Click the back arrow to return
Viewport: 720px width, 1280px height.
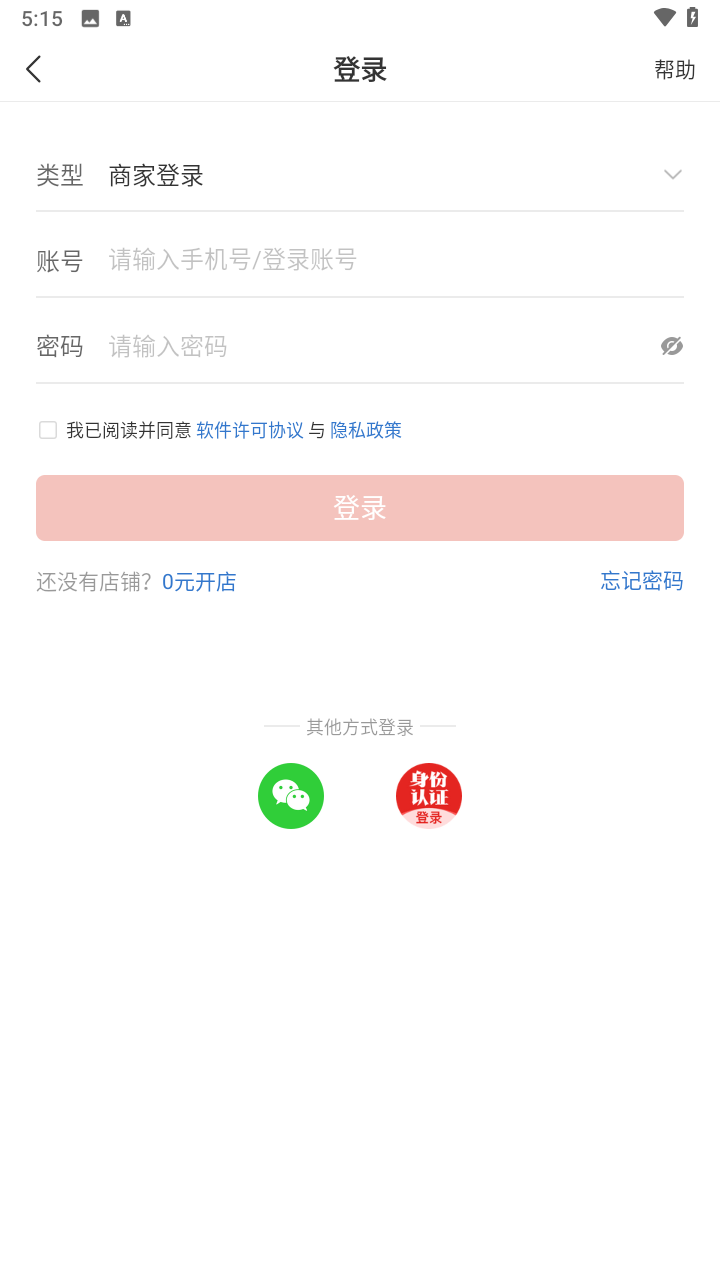33,68
